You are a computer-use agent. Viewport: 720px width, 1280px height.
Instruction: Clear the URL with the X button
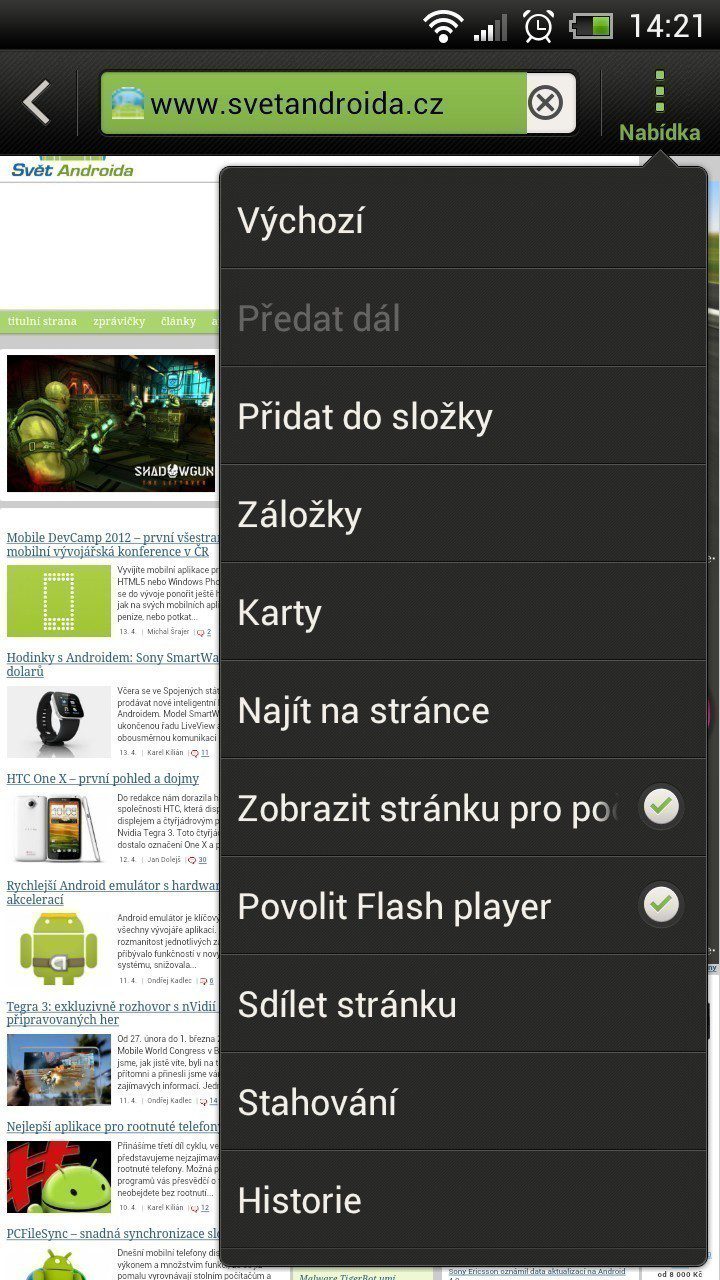tap(546, 103)
